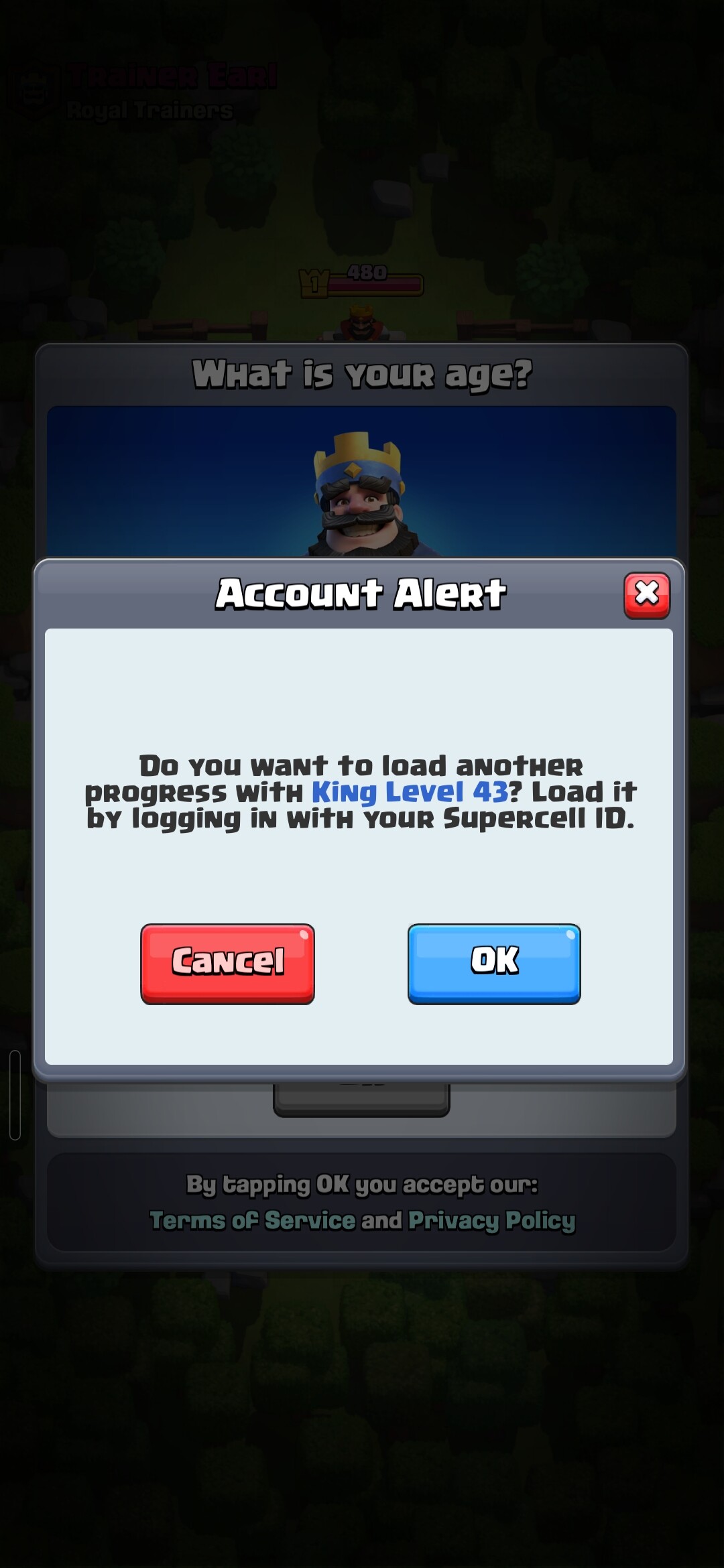
Task: Confirm with the blue OK button
Action: (x=494, y=963)
